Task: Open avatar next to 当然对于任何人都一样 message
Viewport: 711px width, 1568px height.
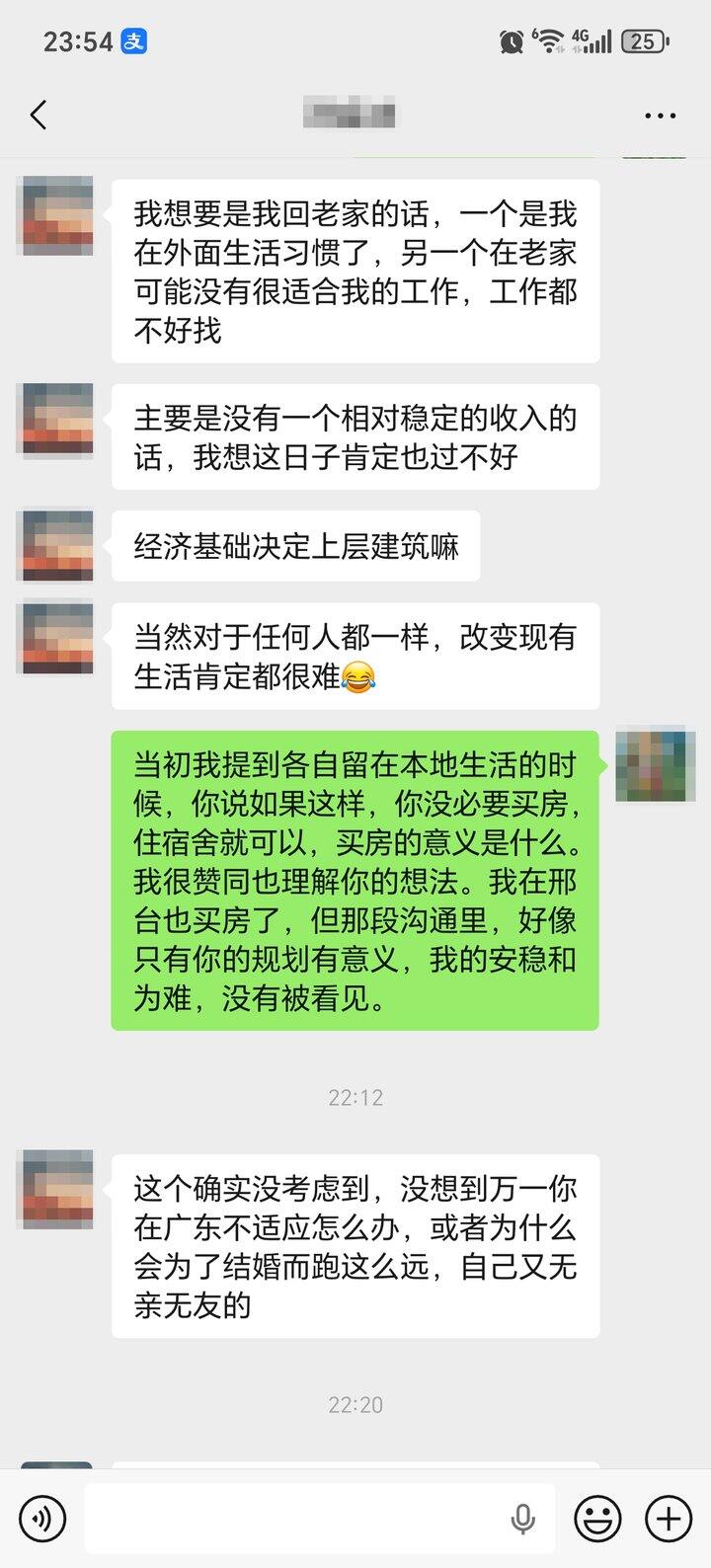Action: (57, 638)
